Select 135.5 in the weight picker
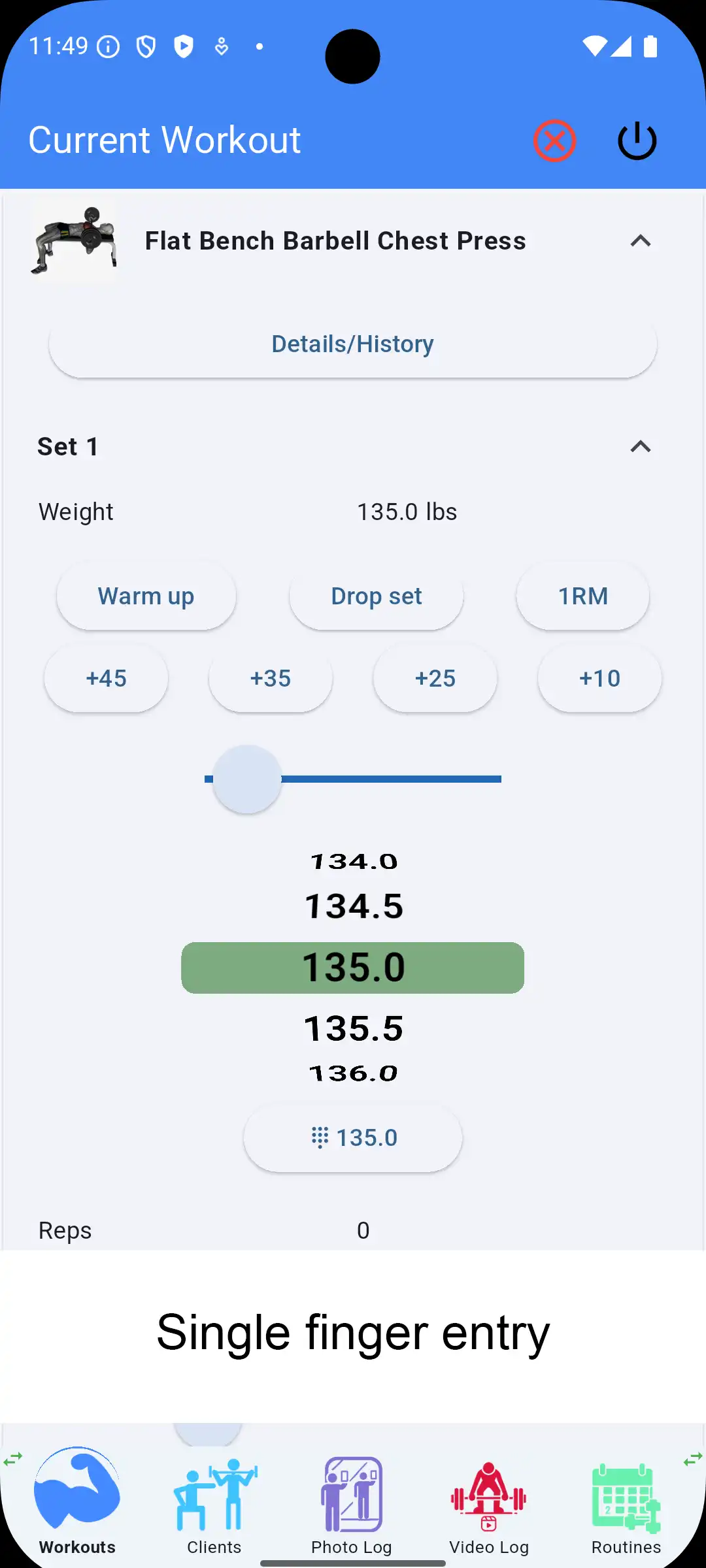Screen dimensions: 706x1568 pos(353,1029)
